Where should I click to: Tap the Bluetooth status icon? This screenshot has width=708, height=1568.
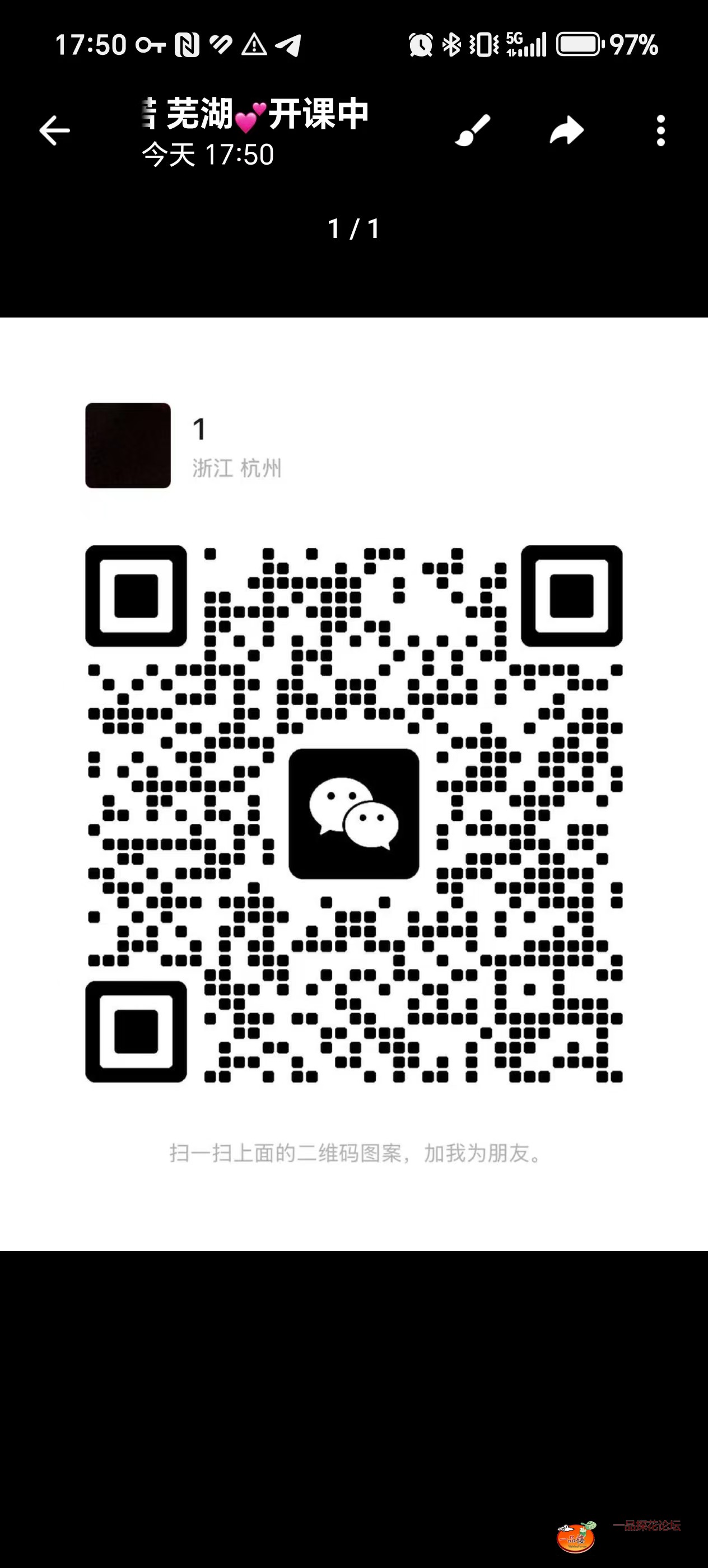pos(450,43)
